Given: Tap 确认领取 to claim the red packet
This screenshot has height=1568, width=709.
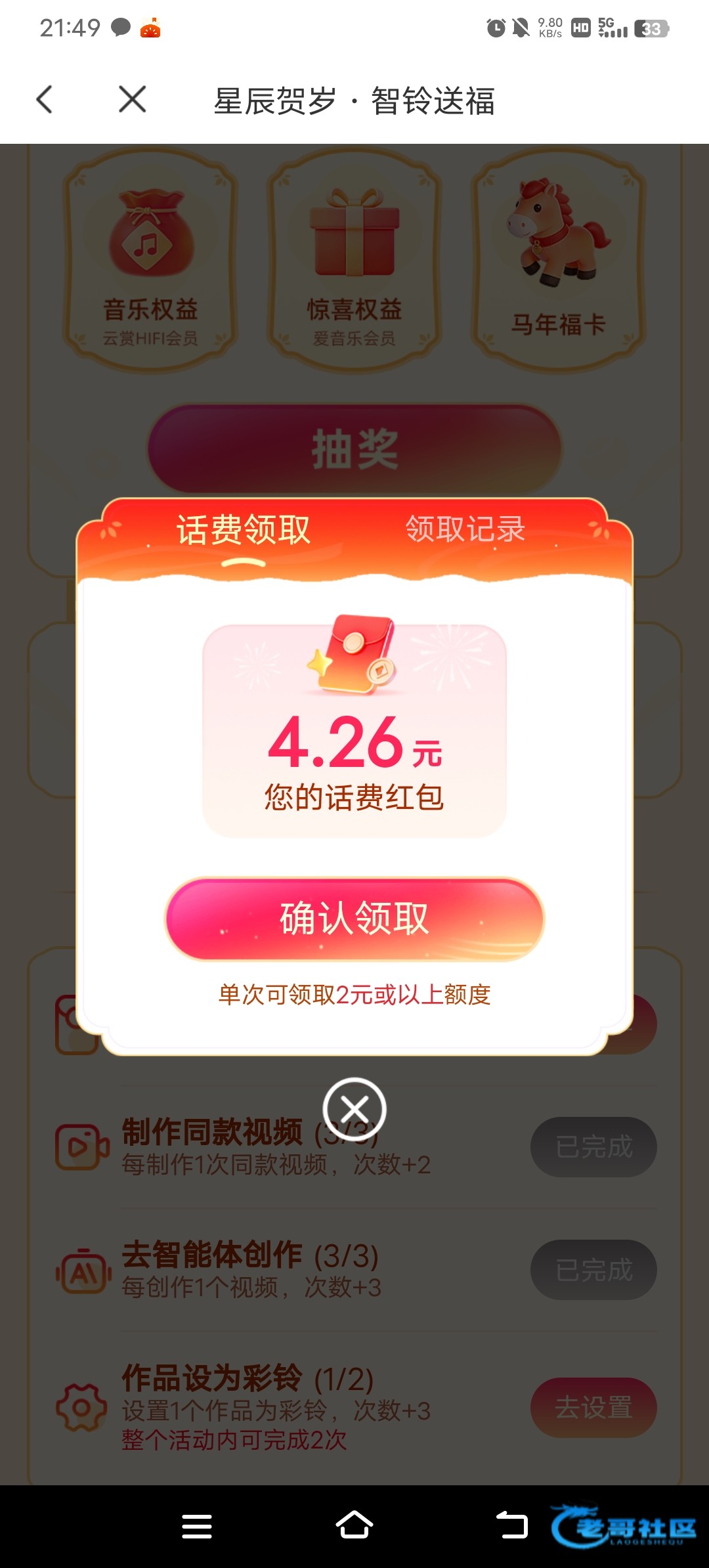Looking at the screenshot, I should [354, 919].
